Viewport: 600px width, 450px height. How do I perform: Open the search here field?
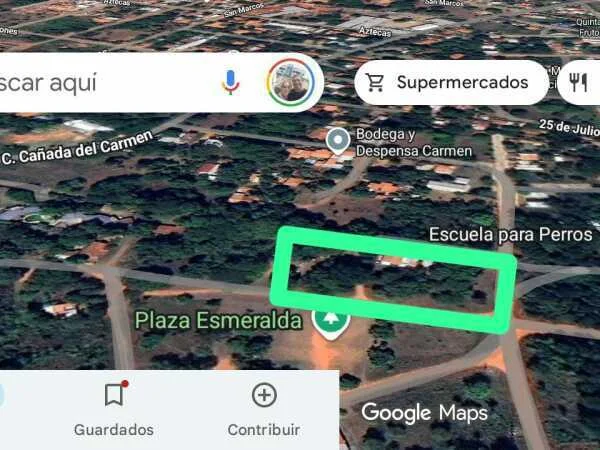[x=100, y=83]
